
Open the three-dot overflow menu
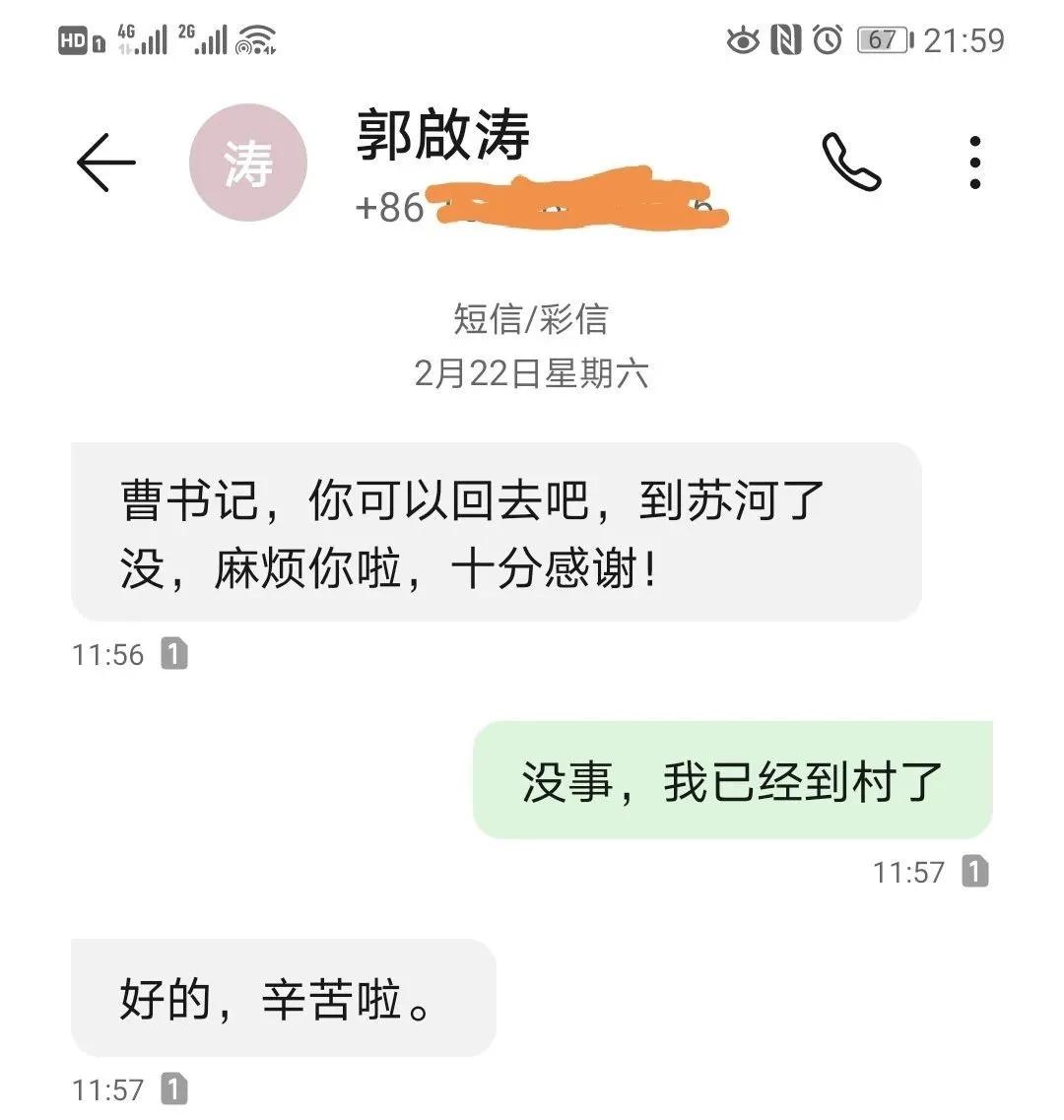(974, 163)
